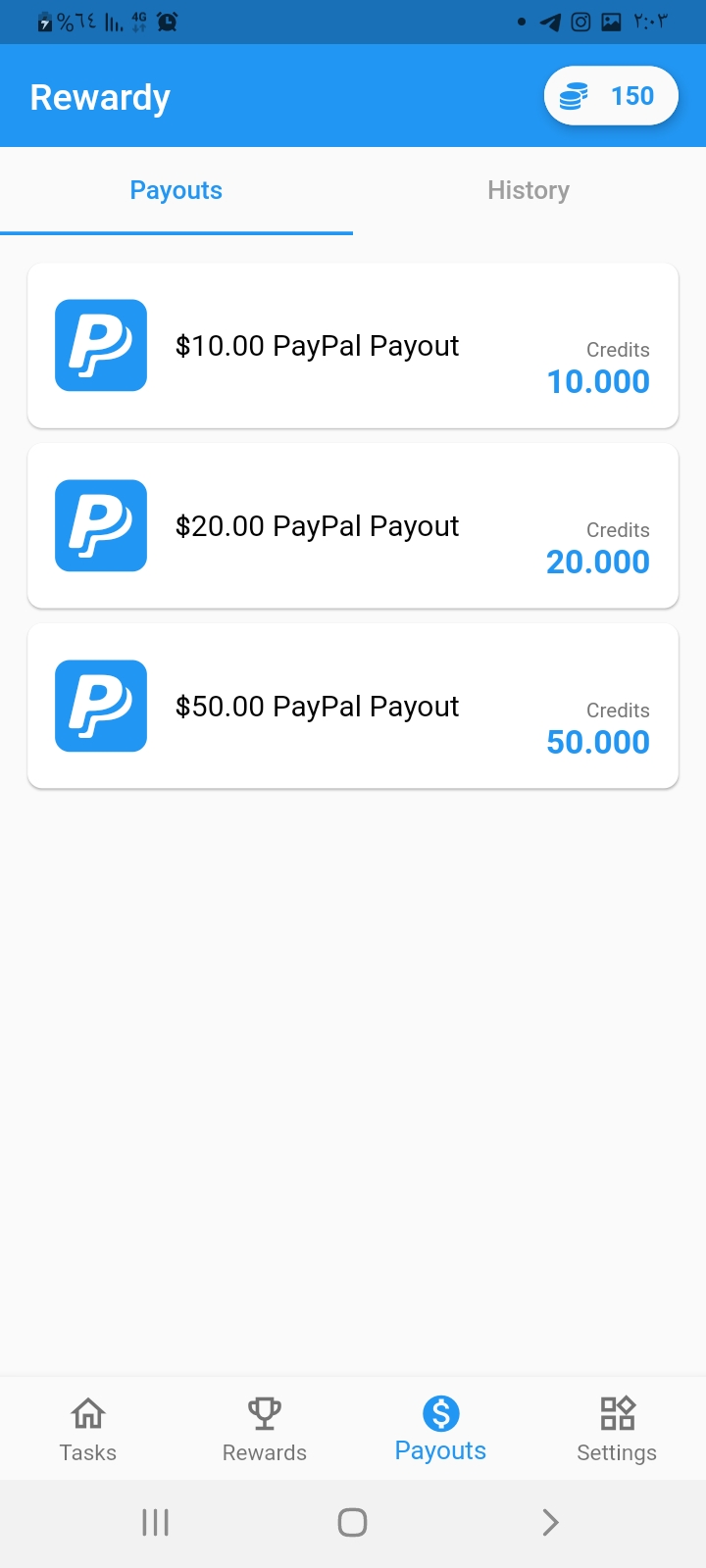706x1568 pixels.
Task: Open the Rewards tab
Action: click(265, 1429)
